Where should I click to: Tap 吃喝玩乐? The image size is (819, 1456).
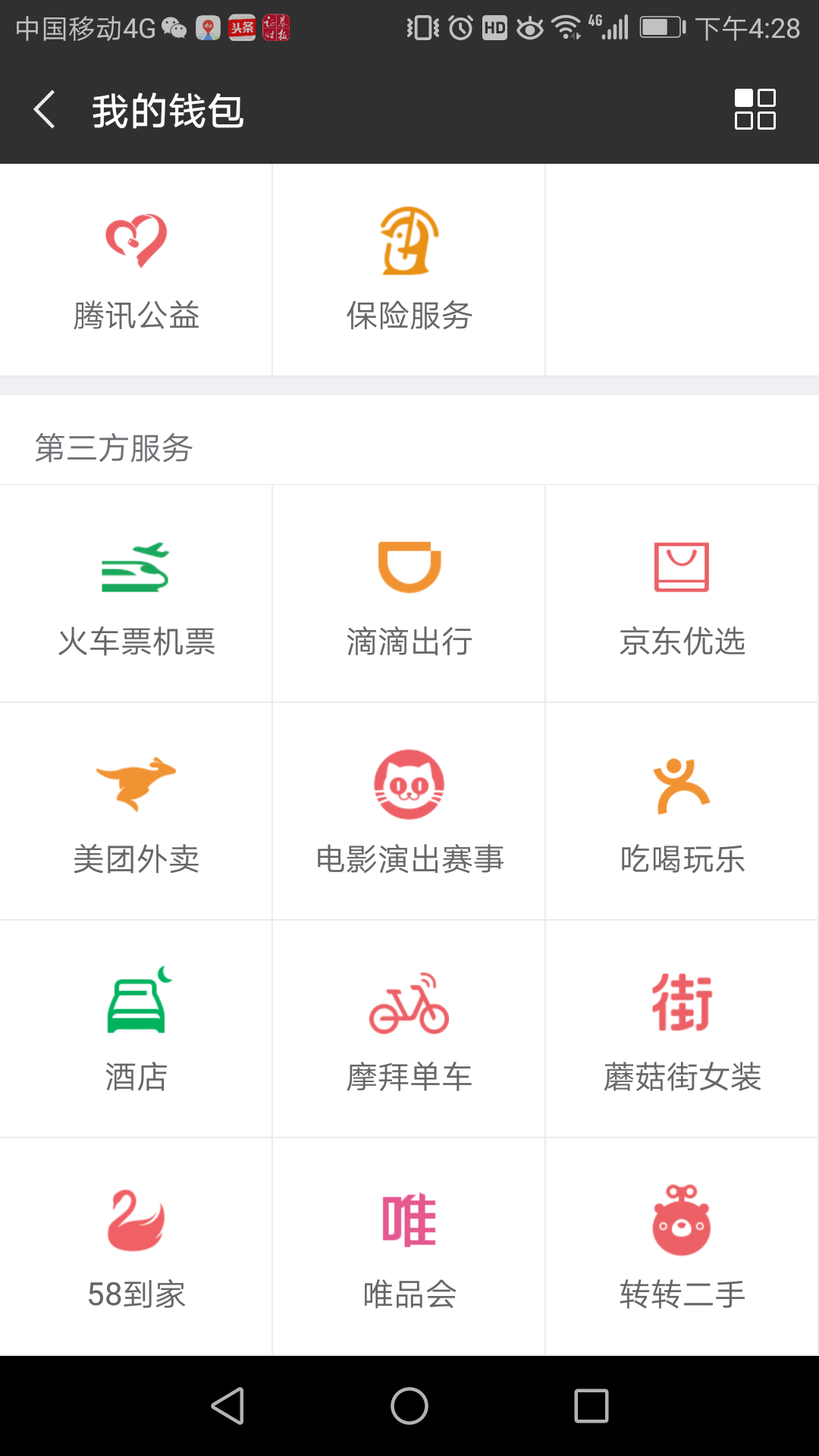(682, 811)
